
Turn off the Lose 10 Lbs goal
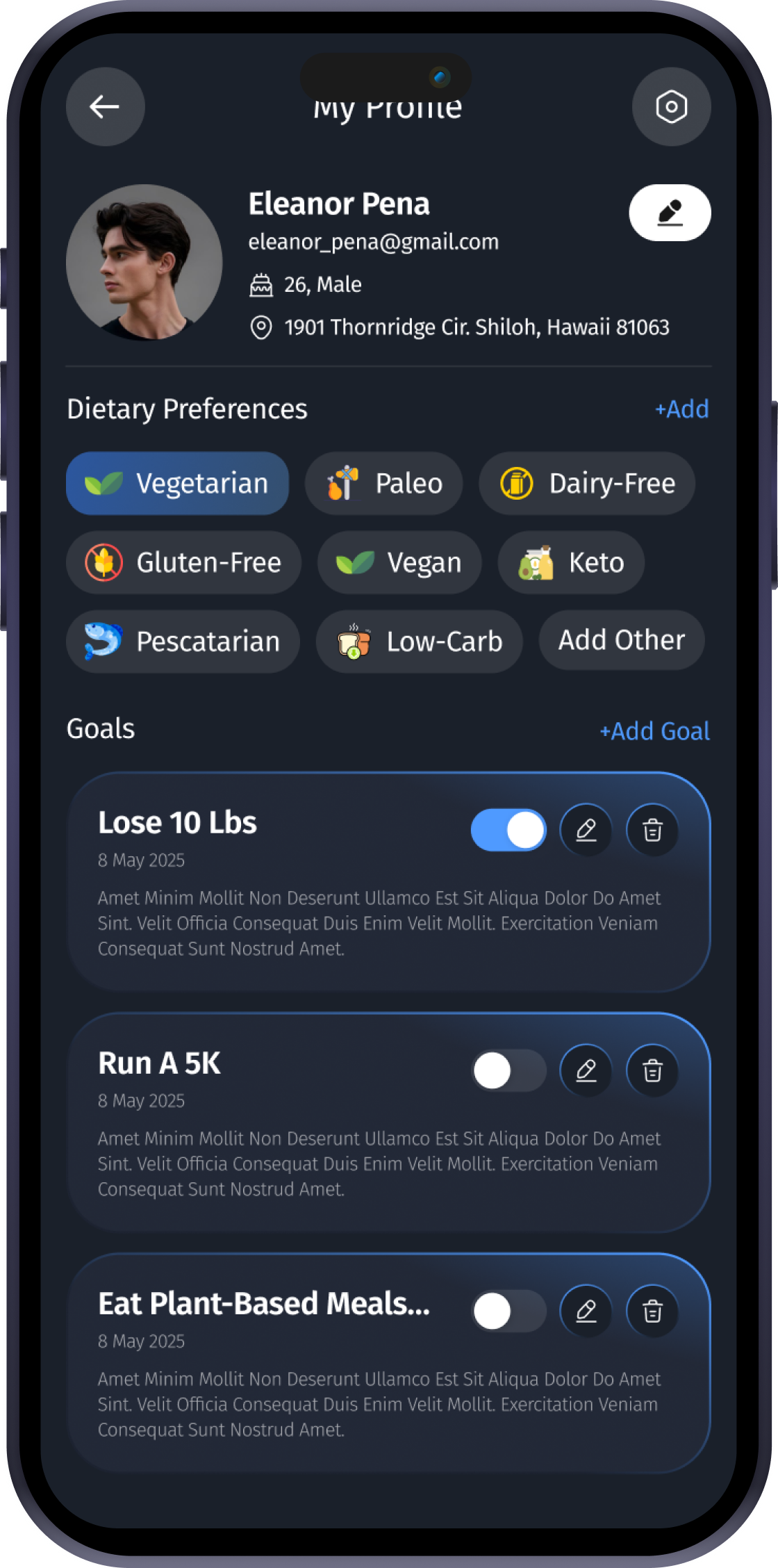[x=508, y=830]
